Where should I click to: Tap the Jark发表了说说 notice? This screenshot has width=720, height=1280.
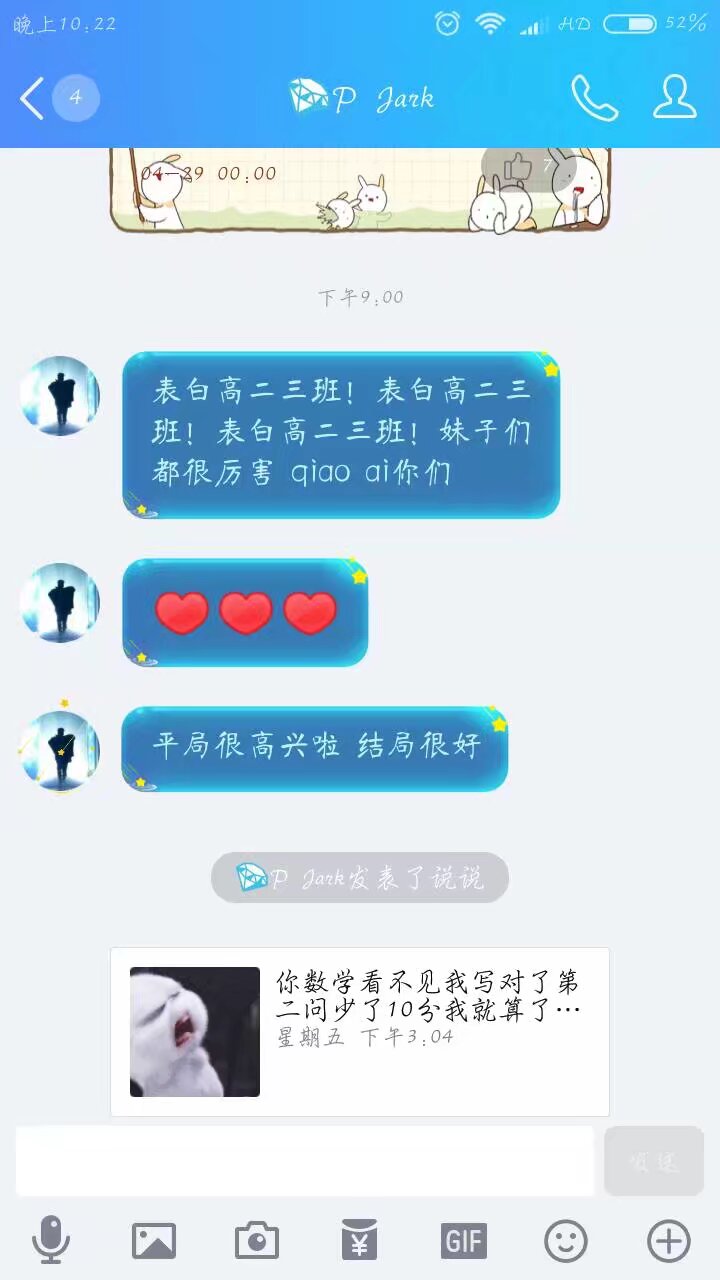360,878
